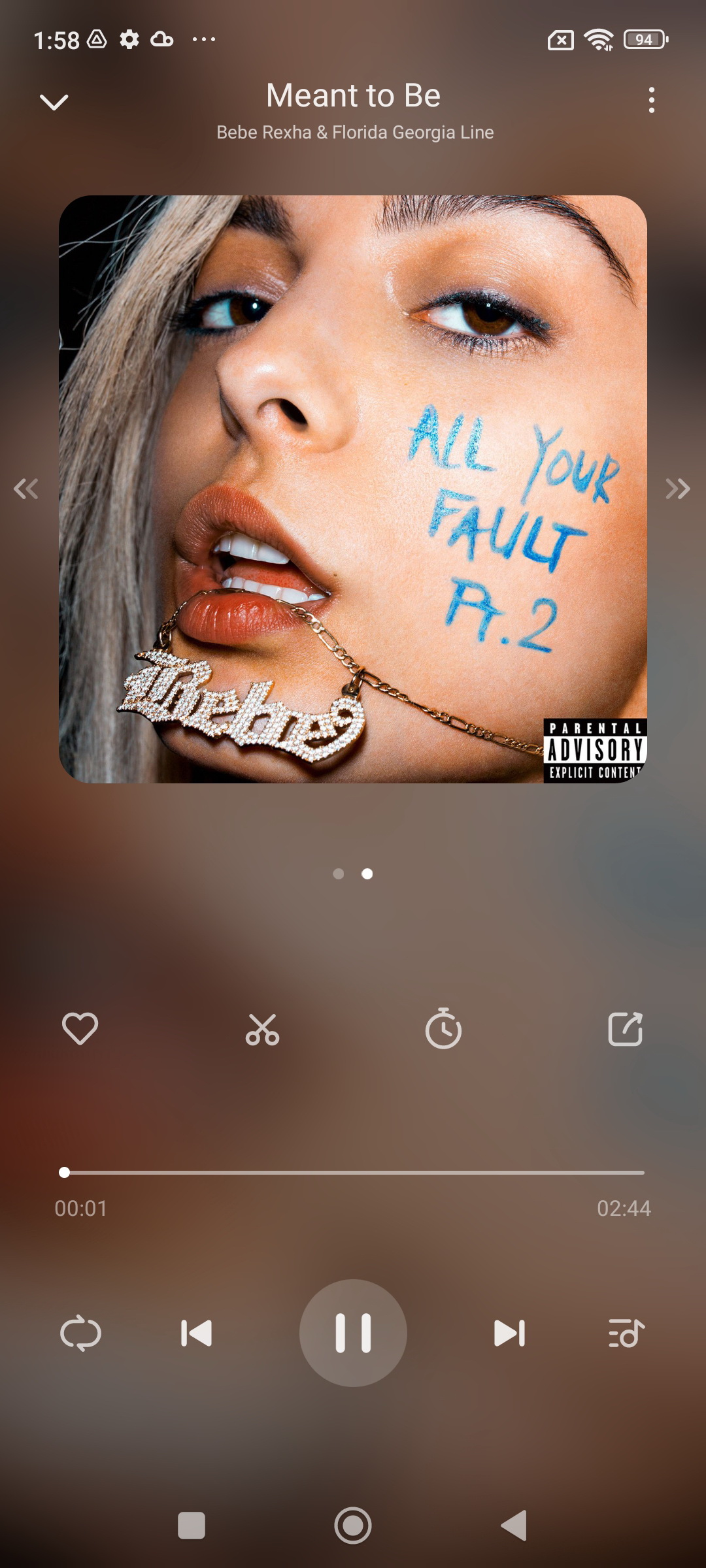
Task: Skip to the previous track
Action: coord(196,1333)
